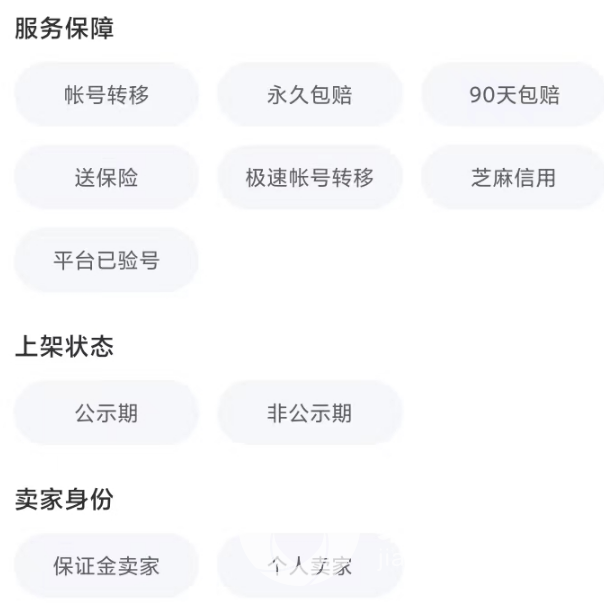Select the 帐号转移 filter chip
This screenshot has height=610, width=604.
[106, 96]
